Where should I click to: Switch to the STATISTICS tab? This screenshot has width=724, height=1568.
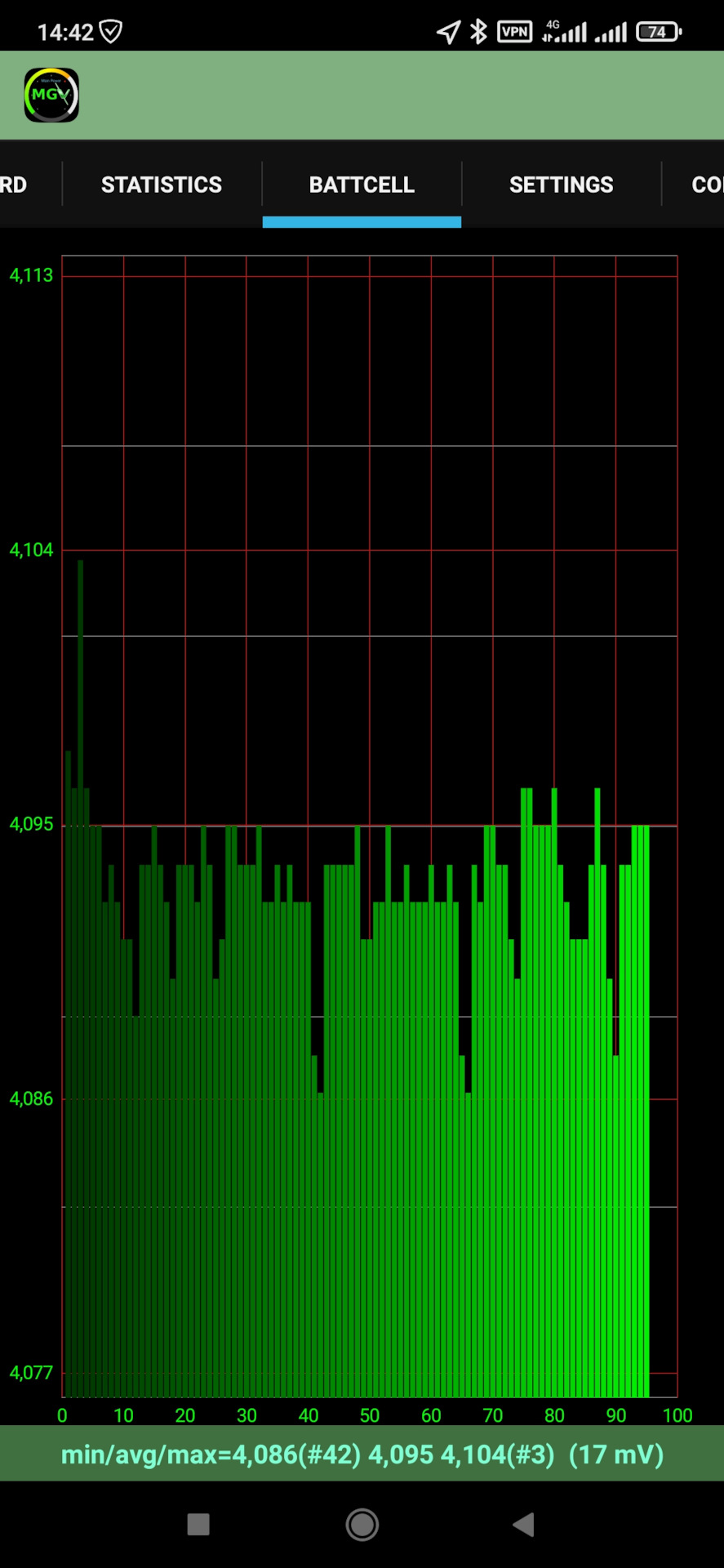[162, 185]
